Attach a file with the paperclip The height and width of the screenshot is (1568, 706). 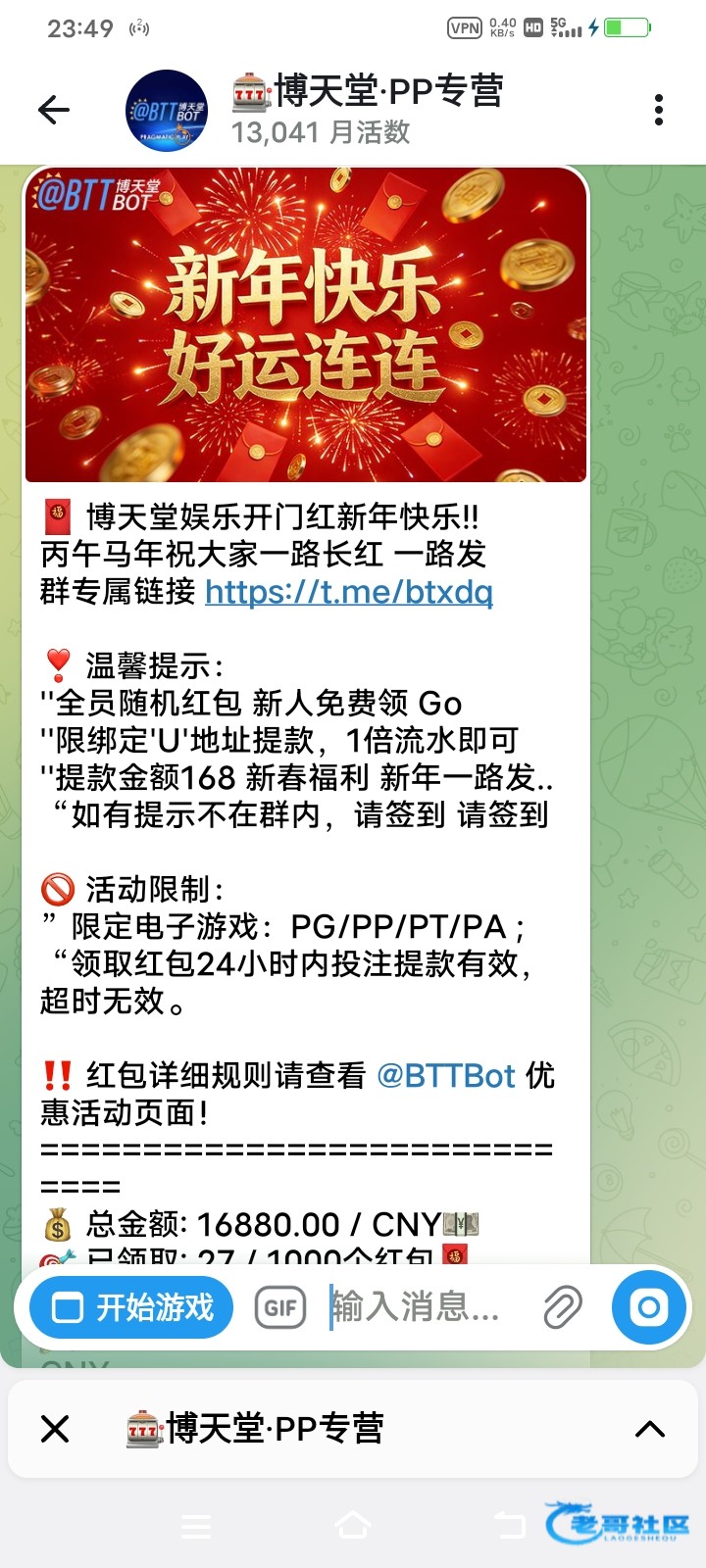pyautogui.click(x=563, y=1307)
